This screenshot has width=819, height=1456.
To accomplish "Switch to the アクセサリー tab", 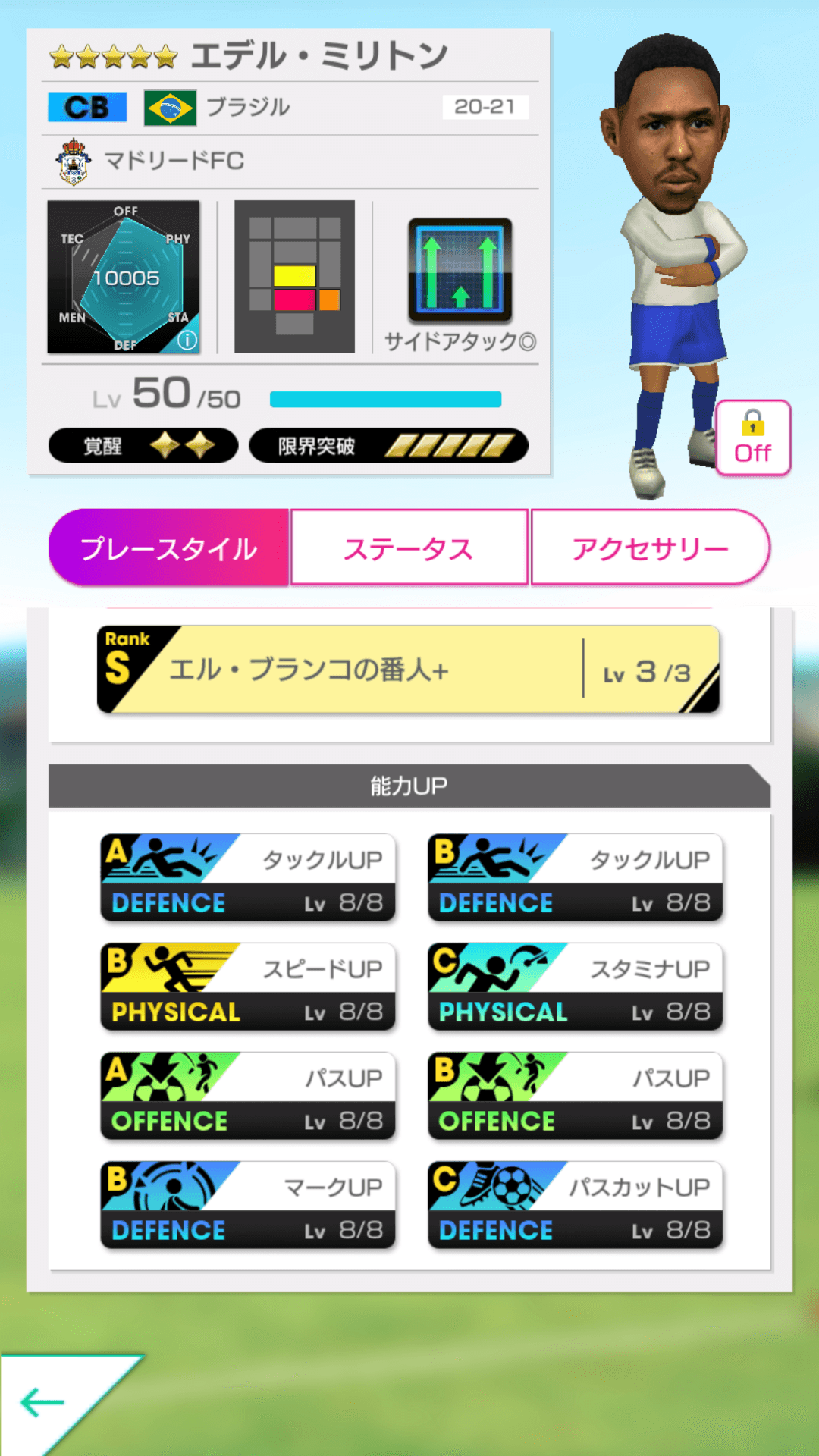I will click(650, 547).
